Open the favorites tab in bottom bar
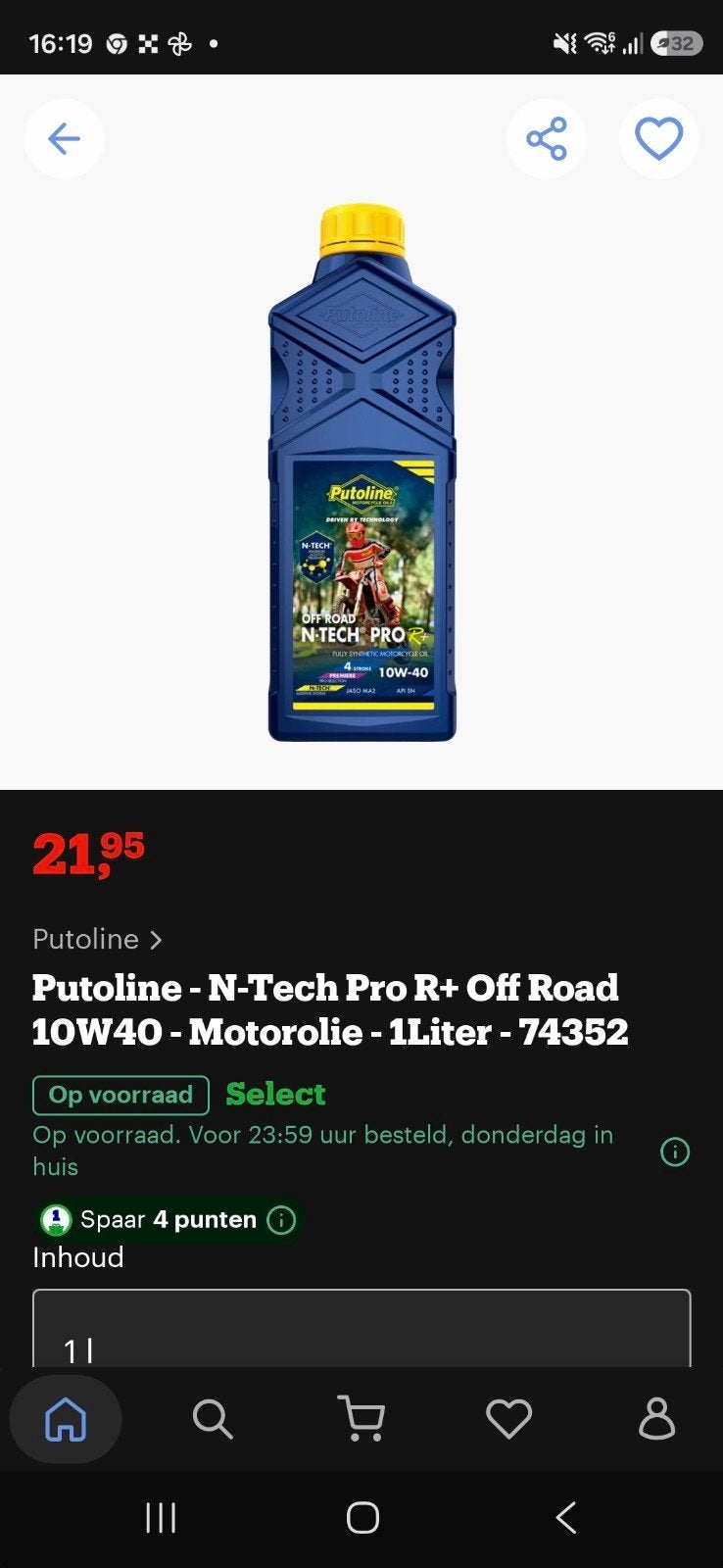This screenshot has width=723, height=1568. pyautogui.click(x=509, y=1418)
